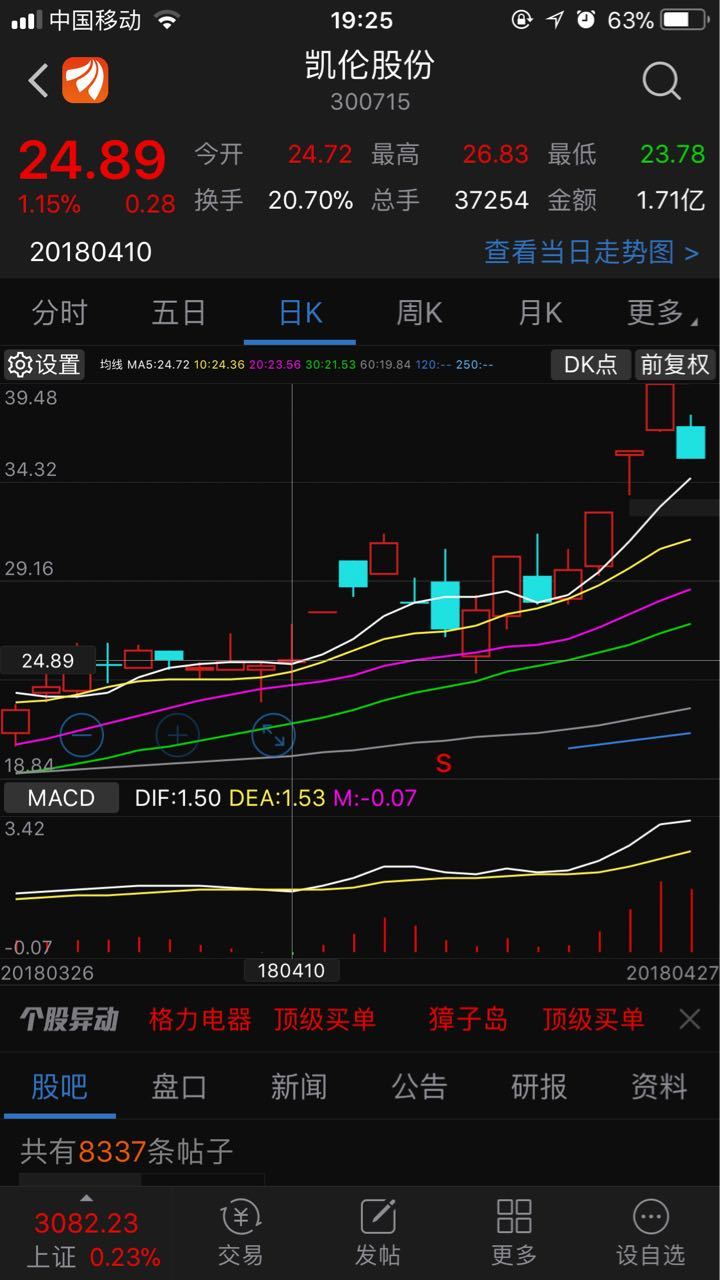Open 查看当日走势图 link
720x1280 pixels.
[591, 252]
